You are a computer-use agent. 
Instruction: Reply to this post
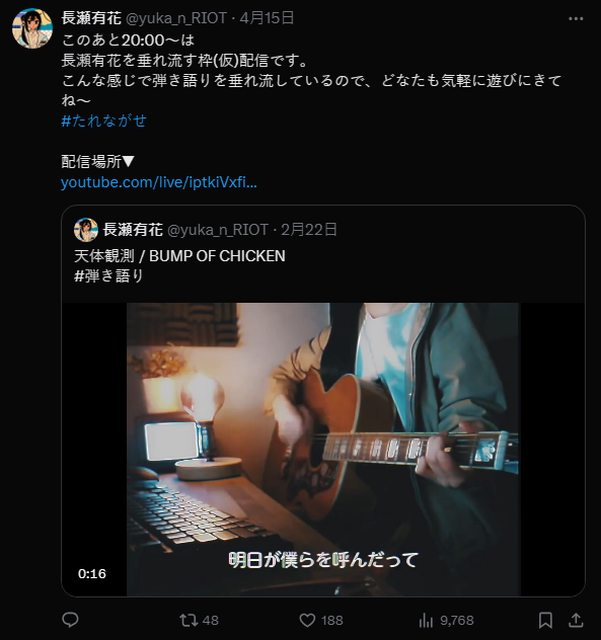[x=70, y=620]
